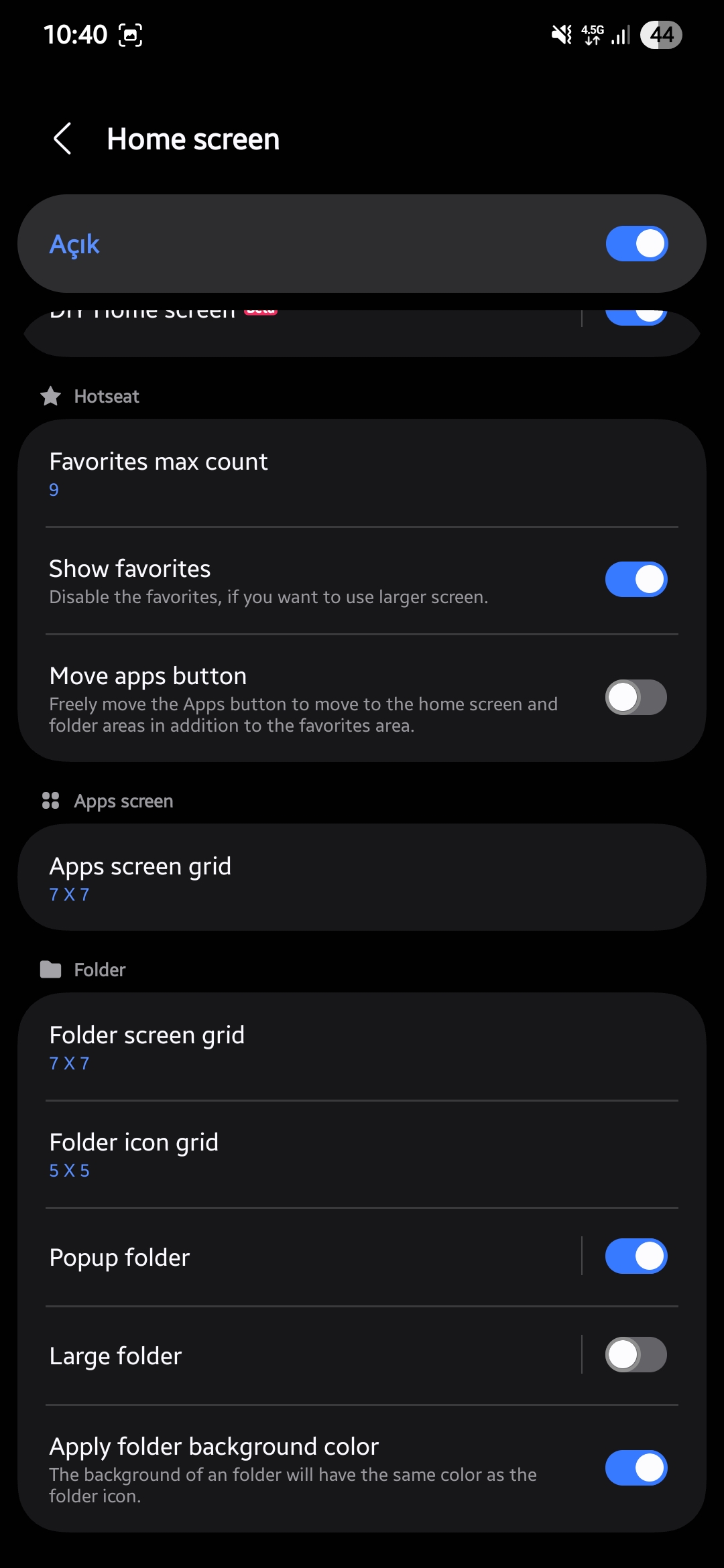Open Favorites max count setting
The image size is (724, 1568).
coord(362,474)
